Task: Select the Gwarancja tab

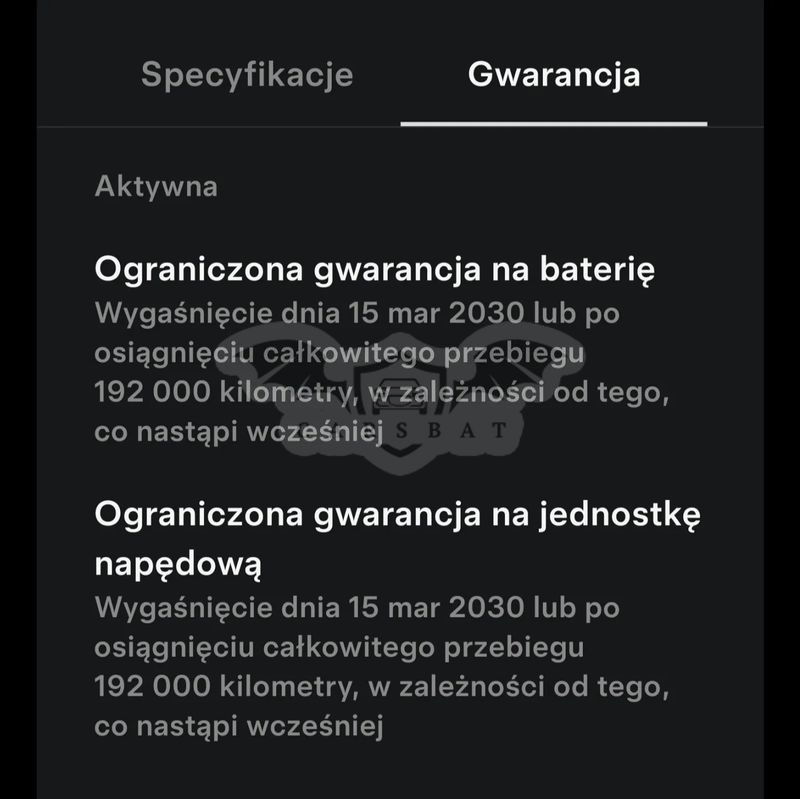Action: click(553, 75)
